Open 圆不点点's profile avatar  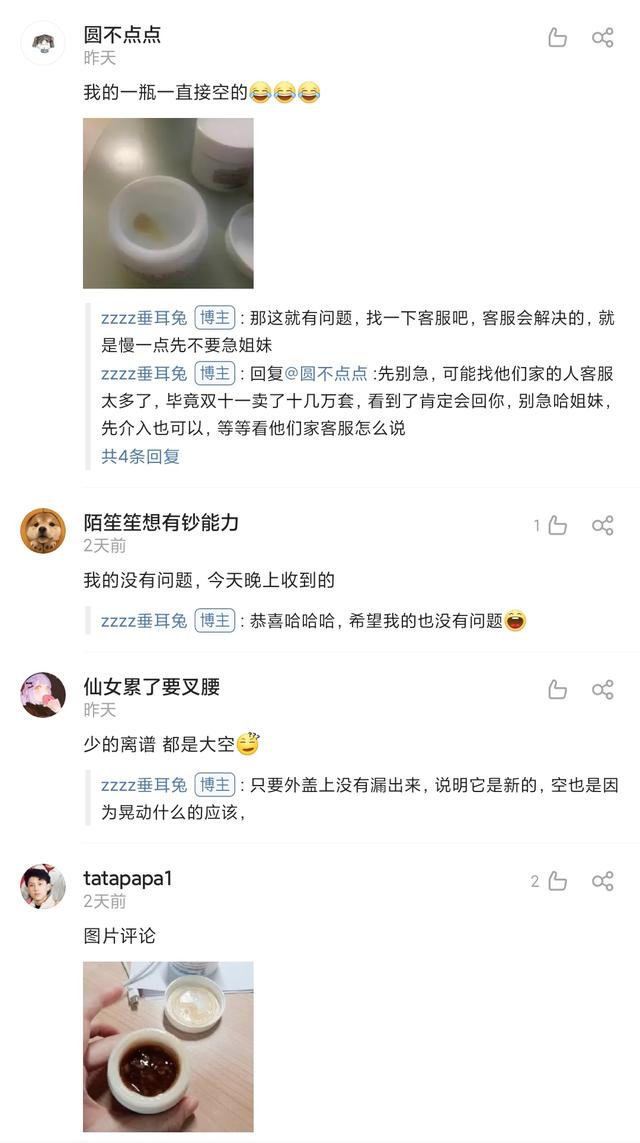click(43, 43)
